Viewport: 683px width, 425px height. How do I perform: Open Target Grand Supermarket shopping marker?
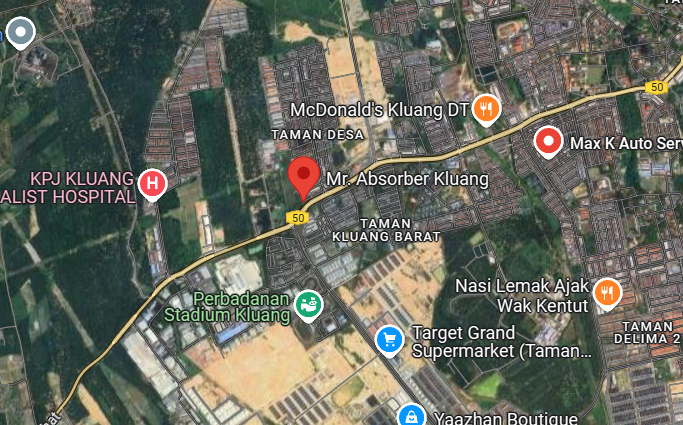pos(389,340)
